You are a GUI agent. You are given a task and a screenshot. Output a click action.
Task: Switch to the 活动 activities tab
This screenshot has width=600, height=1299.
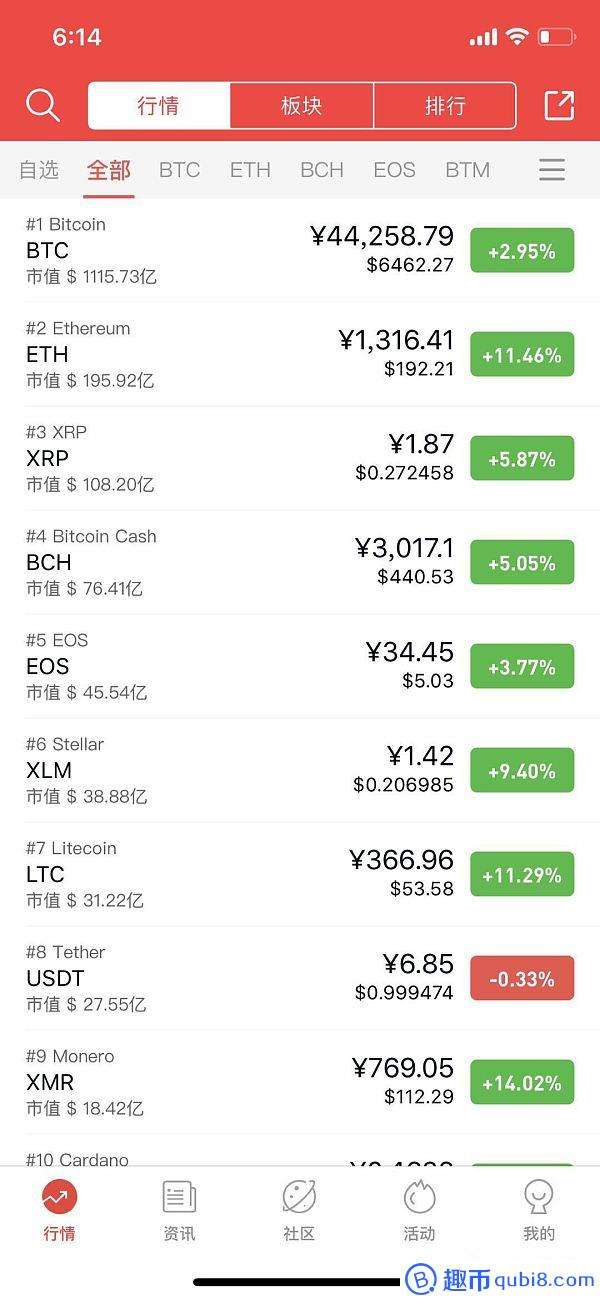[x=419, y=1210]
